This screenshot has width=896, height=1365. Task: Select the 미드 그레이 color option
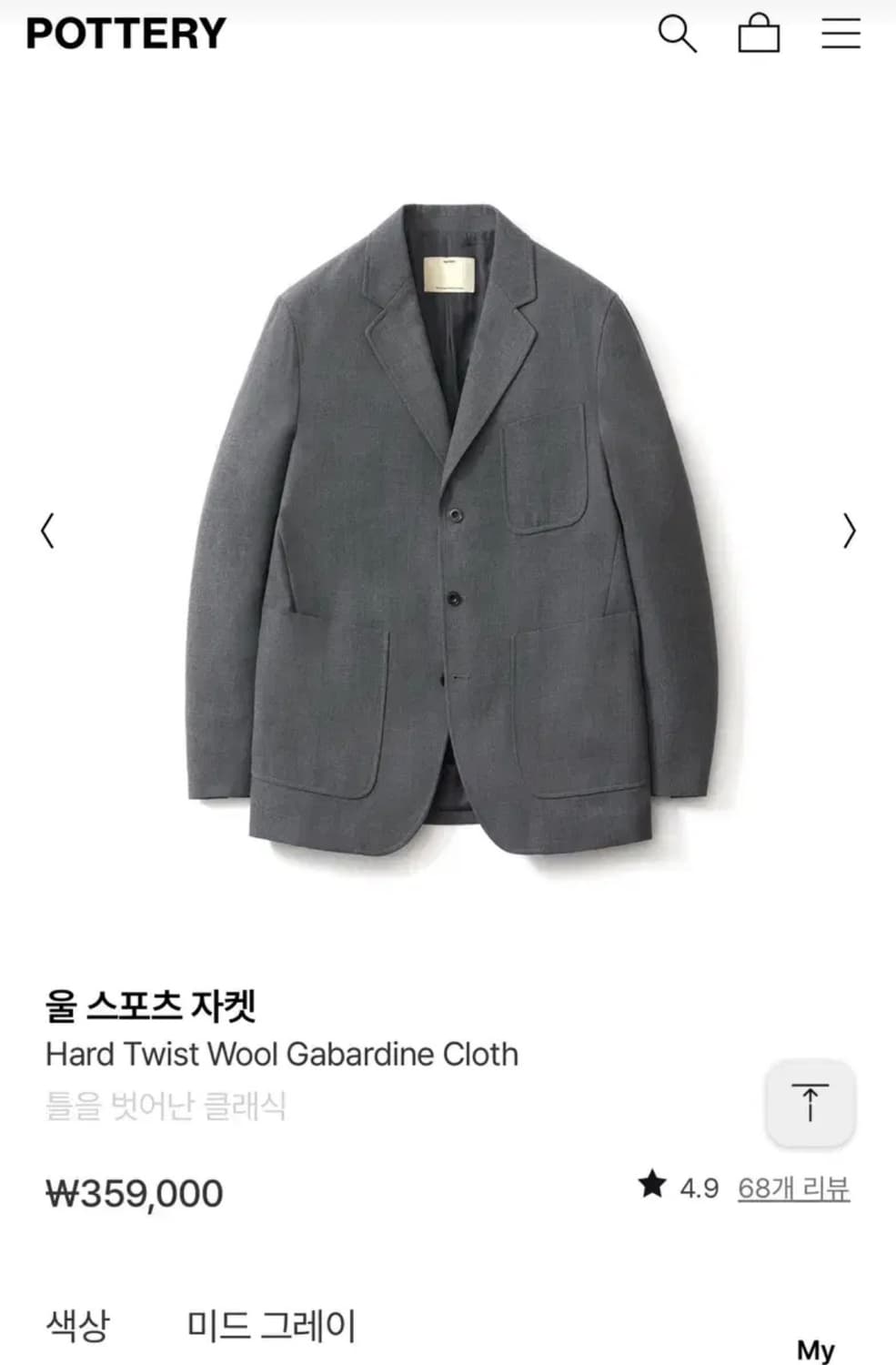pyautogui.click(x=270, y=1324)
